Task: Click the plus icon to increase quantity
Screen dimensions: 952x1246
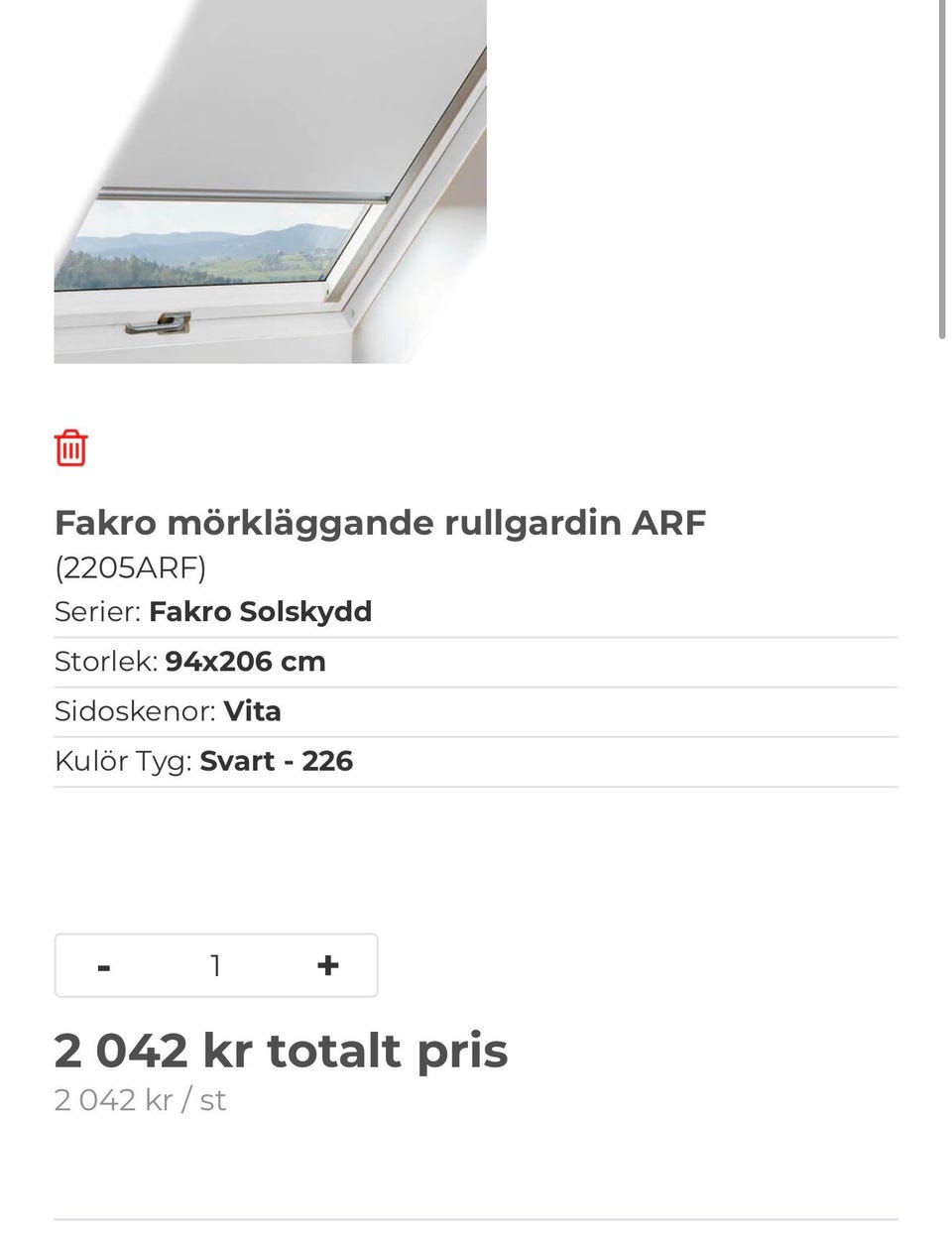Action: tap(327, 964)
